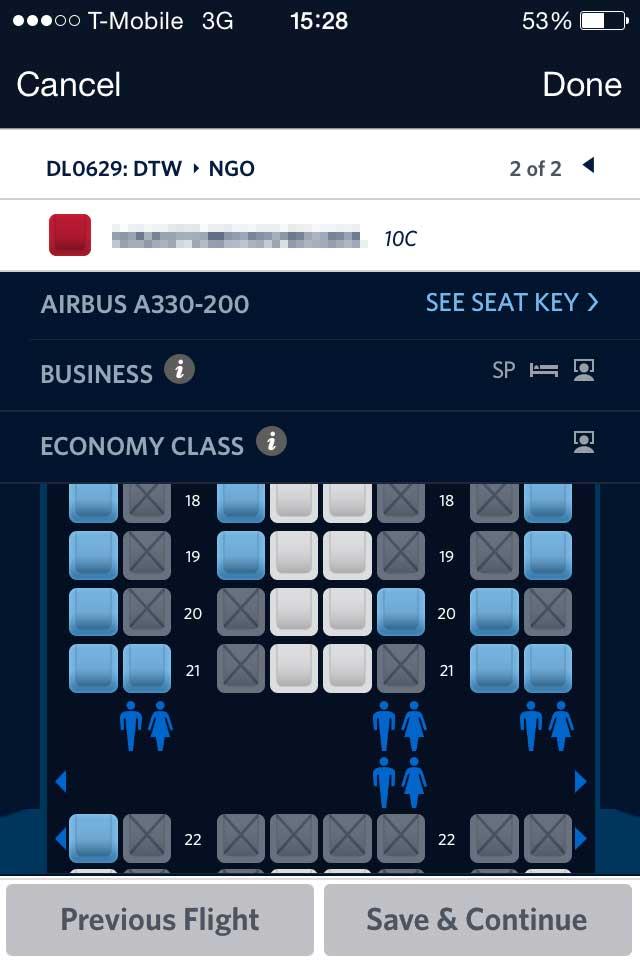Select the only available seat in row 22
This screenshot has height=960, width=640.
click(x=93, y=838)
